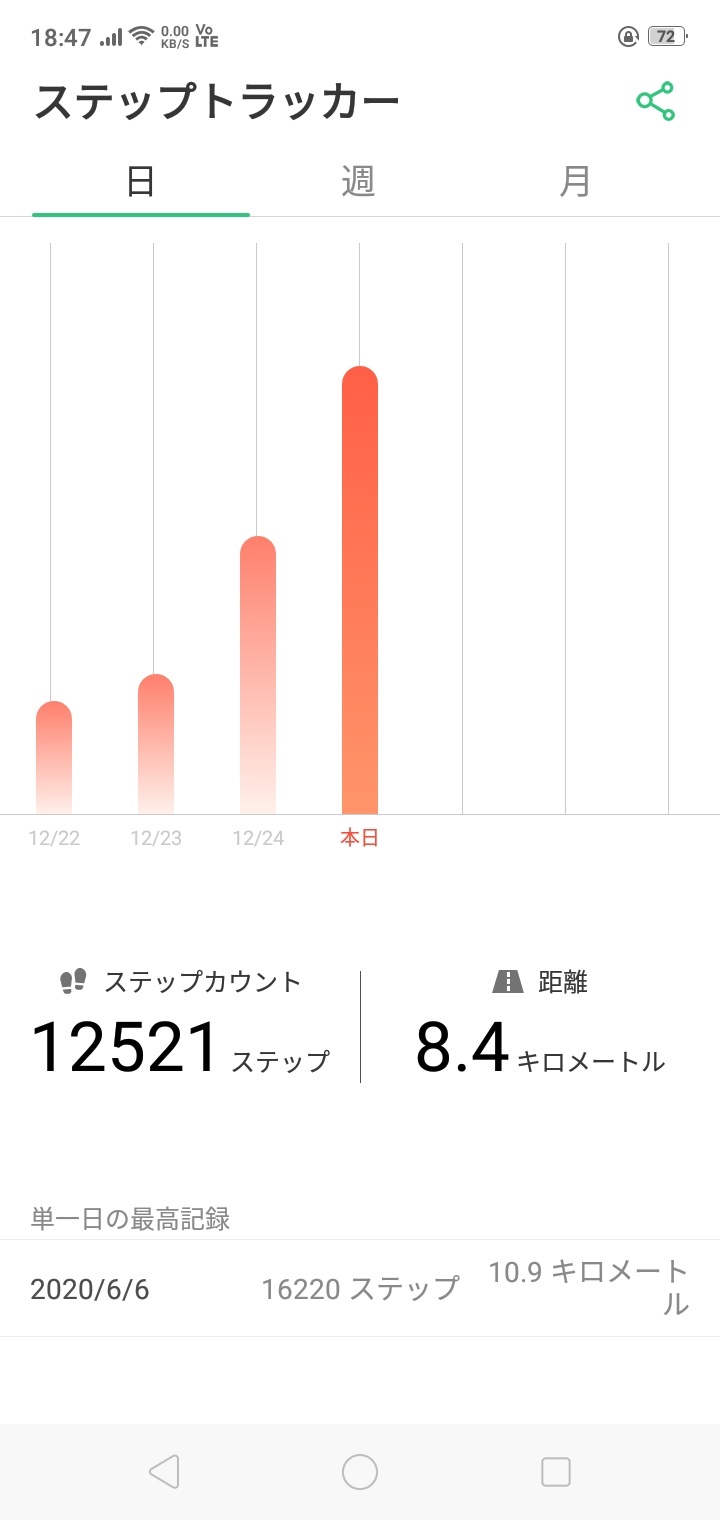The width and height of the screenshot is (720, 1520).
Task: Select the 12/23 bar in the chart
Action: [x=156, y=745]
